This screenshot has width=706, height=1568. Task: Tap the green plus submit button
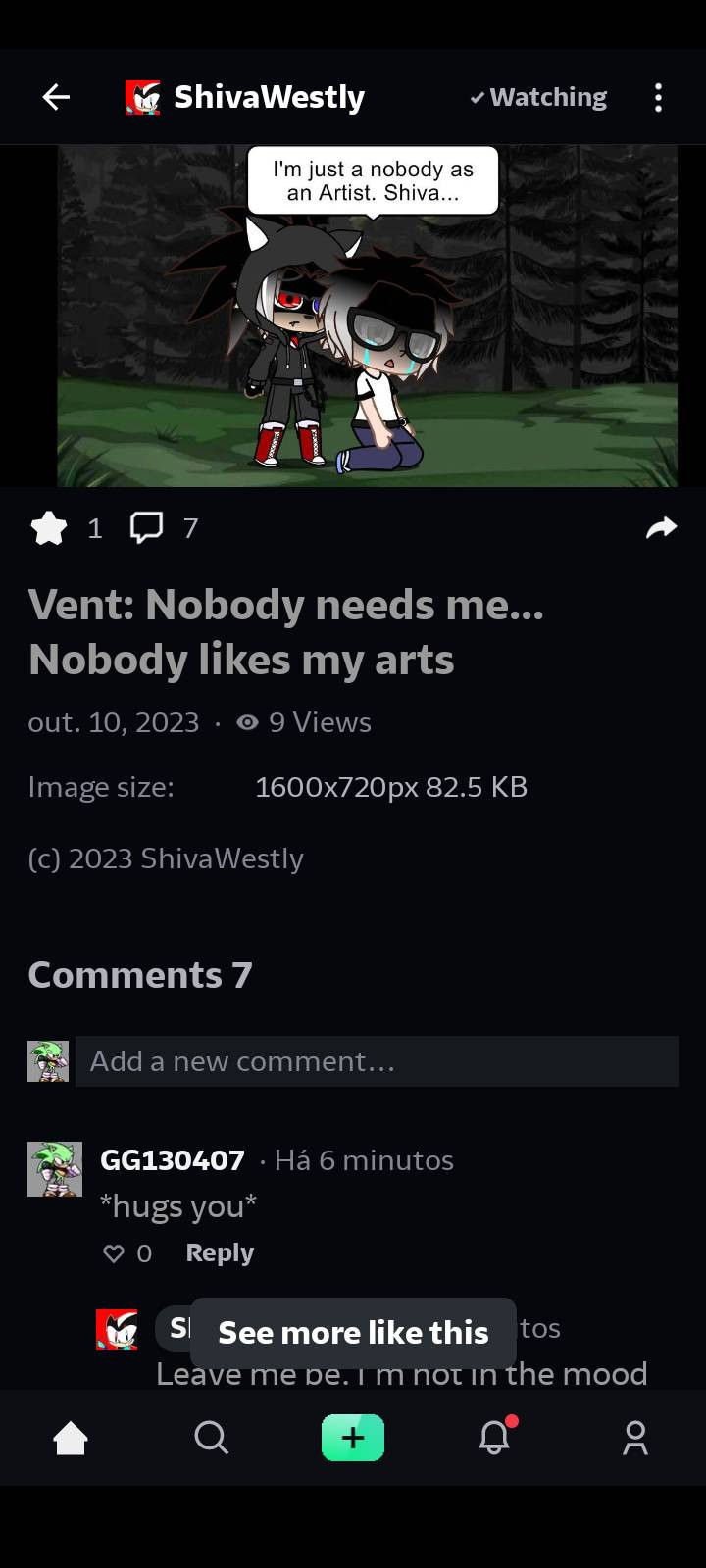353,1439
